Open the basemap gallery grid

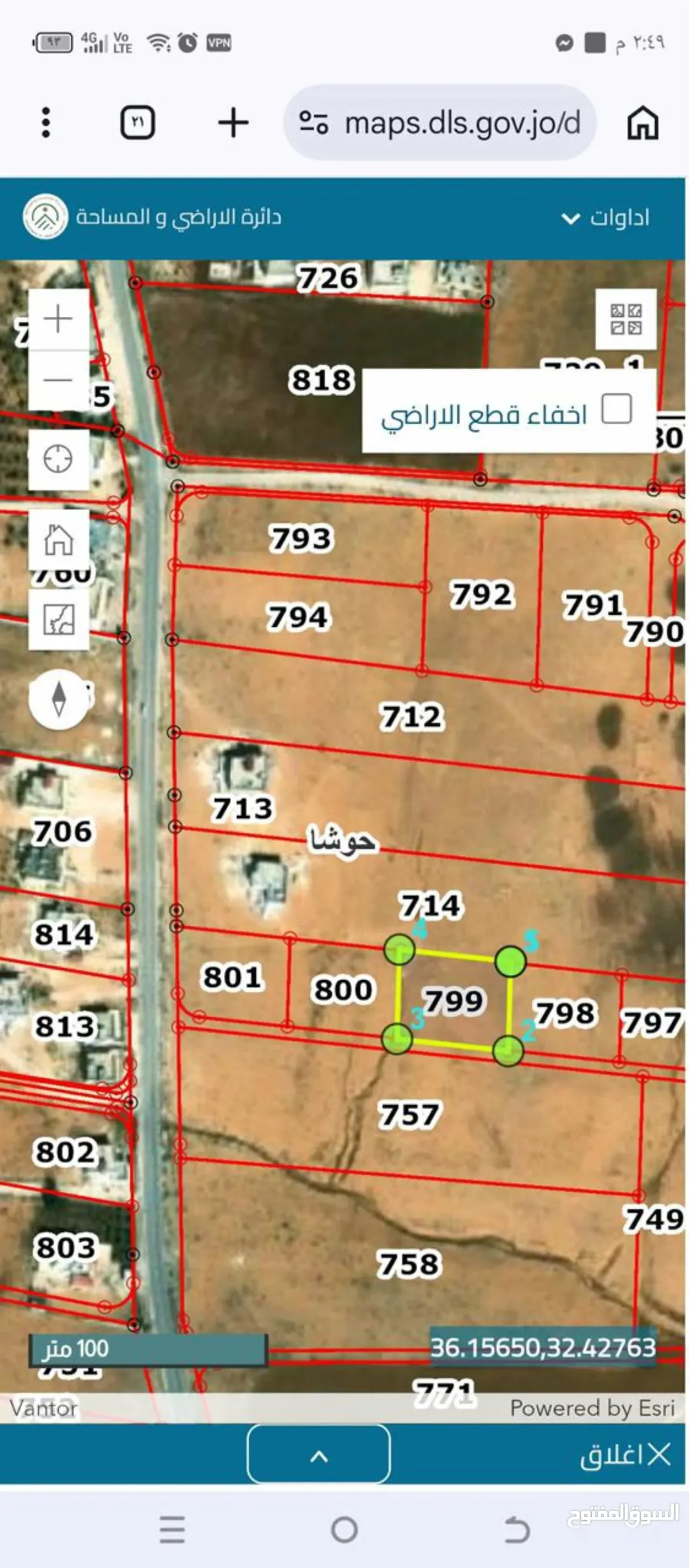click(626, 319)
